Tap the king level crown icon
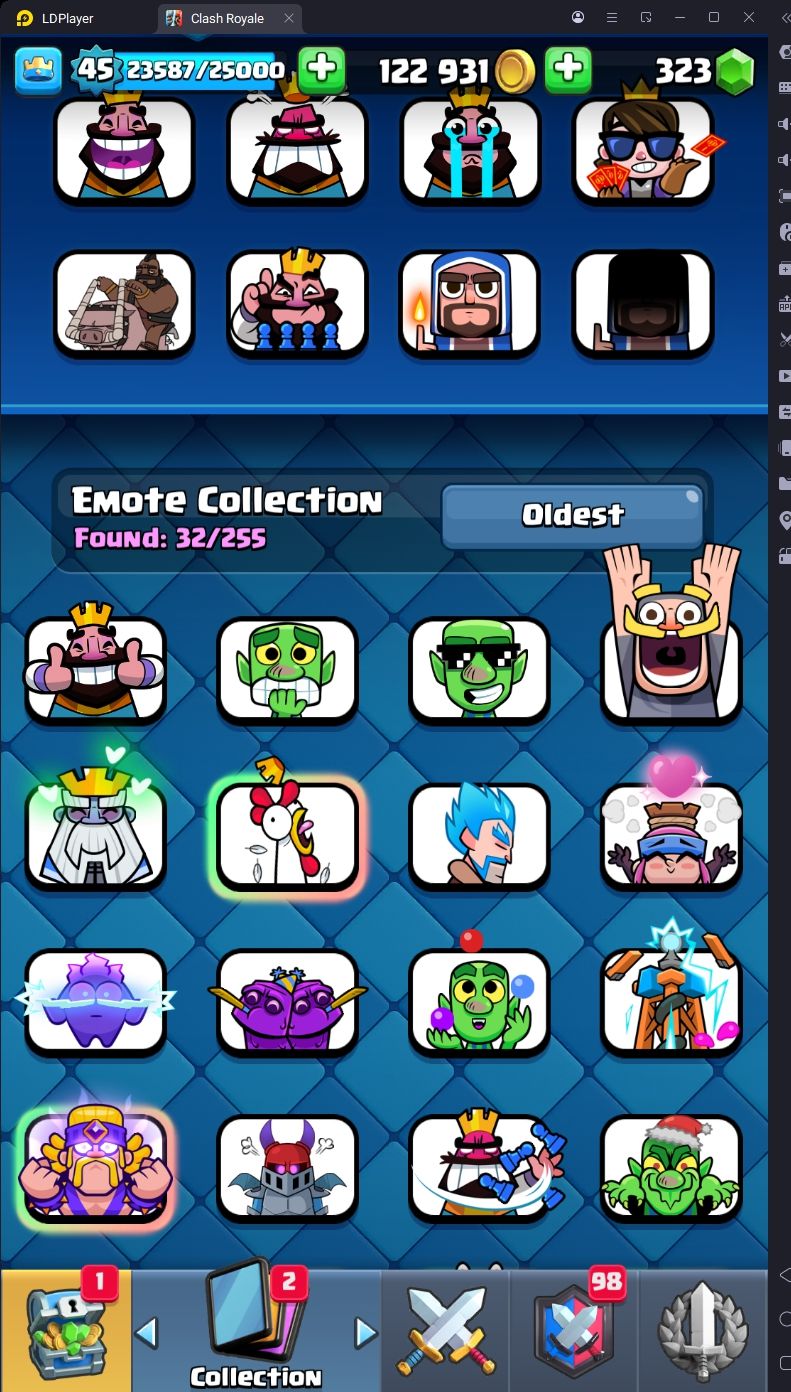Screen dimensions: 791x1392 [x=38, y=69]
